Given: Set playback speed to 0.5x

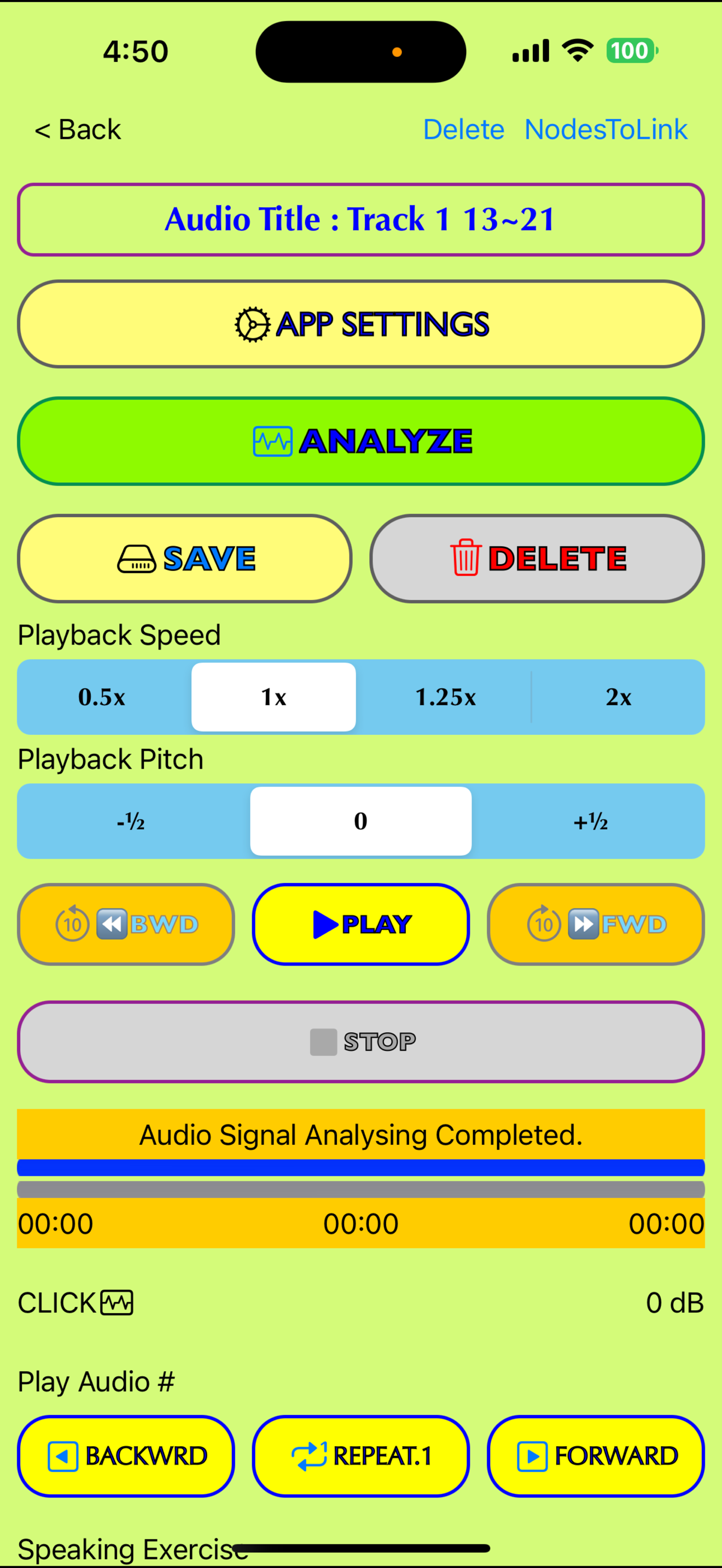Looking at the screenshot, I should pyautogui.click(x=102, y=697).
